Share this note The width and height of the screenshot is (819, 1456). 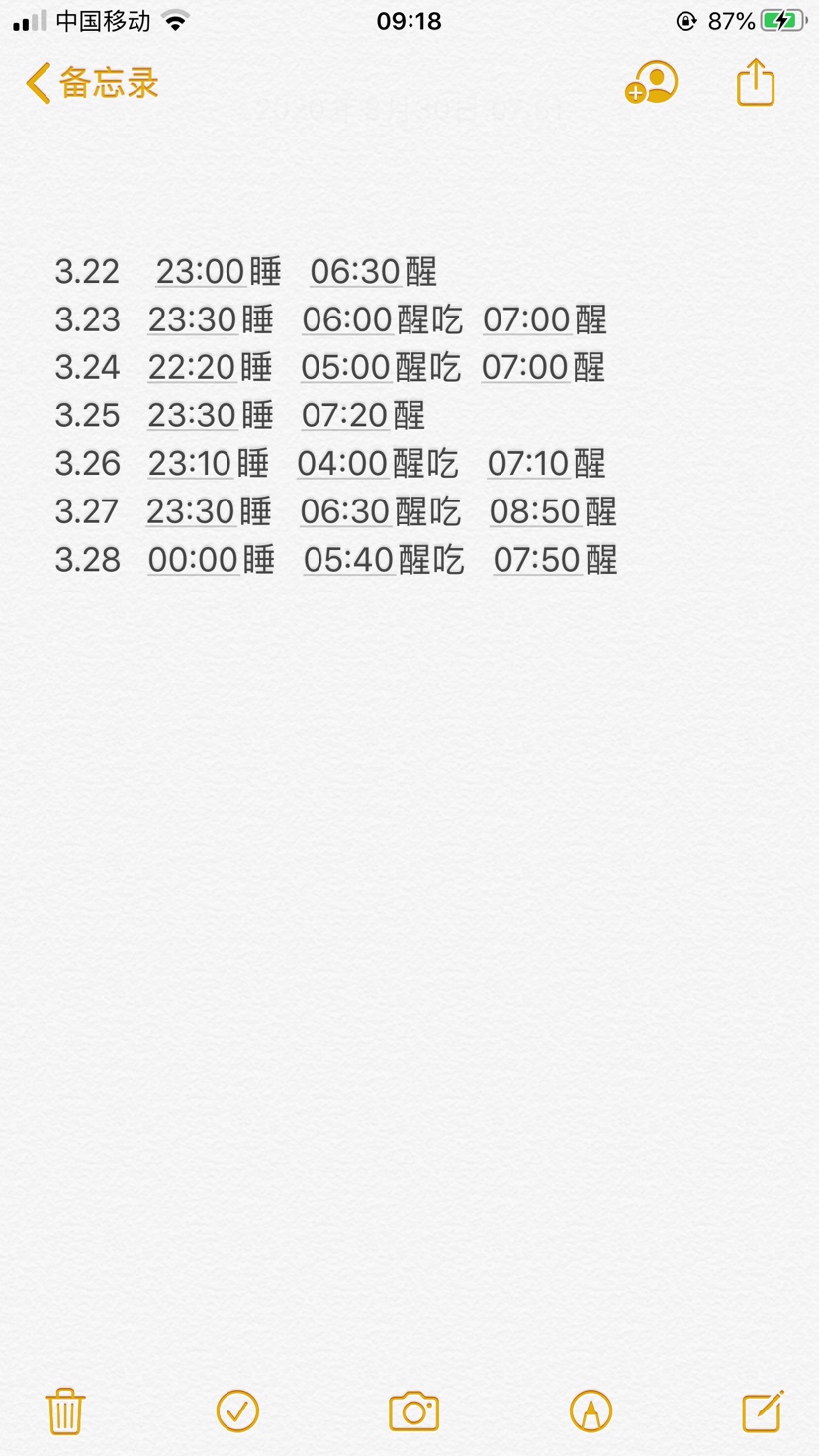point(756,82)
